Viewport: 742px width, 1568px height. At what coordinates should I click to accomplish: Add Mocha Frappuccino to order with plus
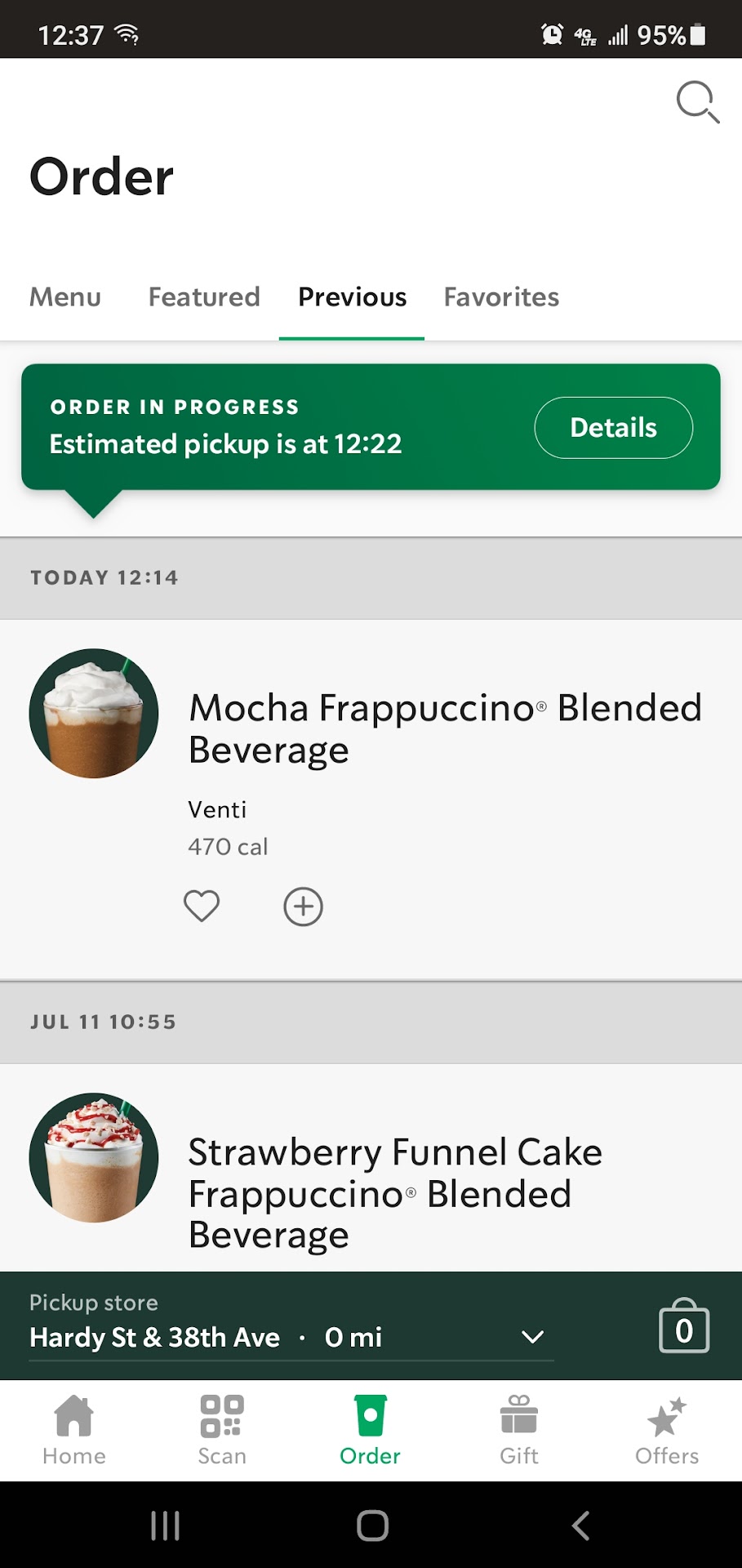(303, 906)
